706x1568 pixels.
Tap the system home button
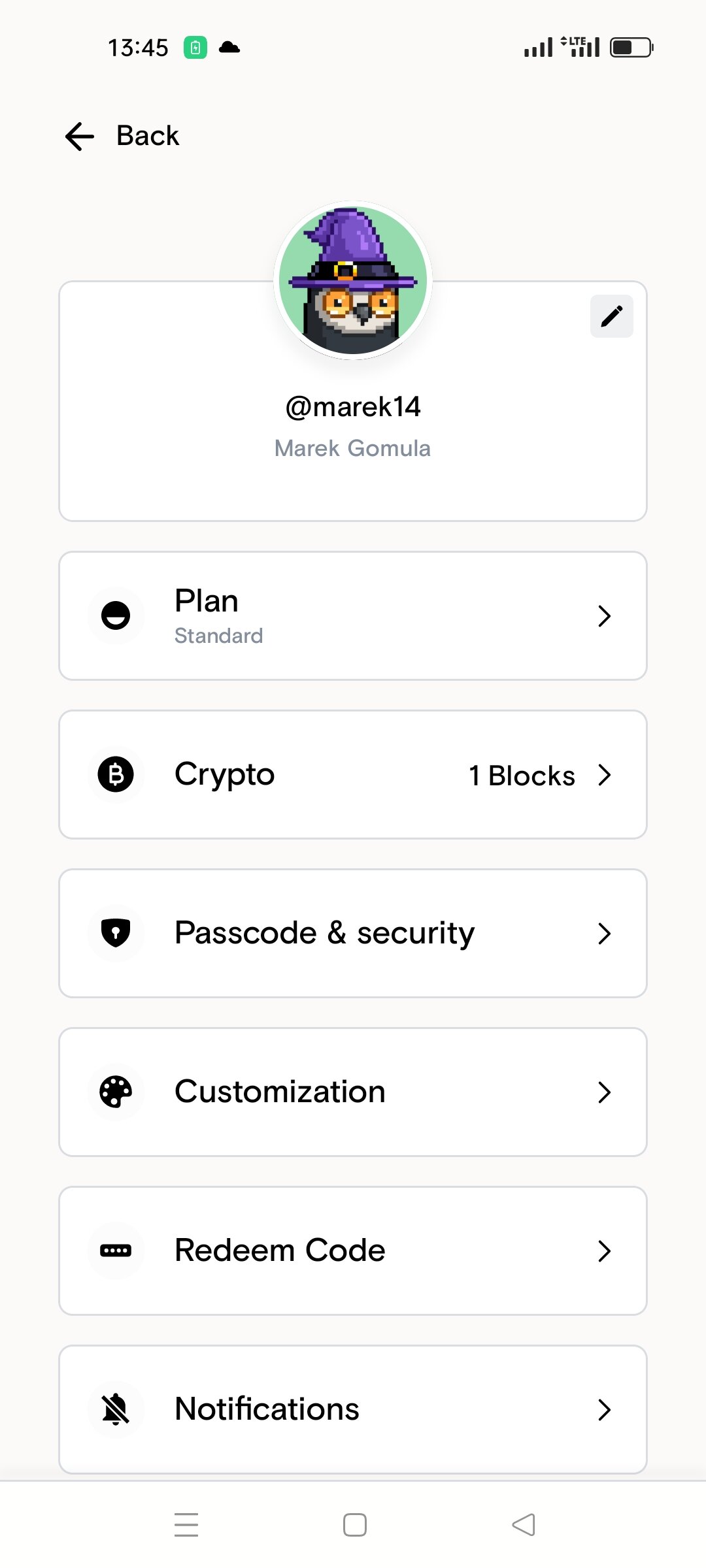tap(355, 1525)
